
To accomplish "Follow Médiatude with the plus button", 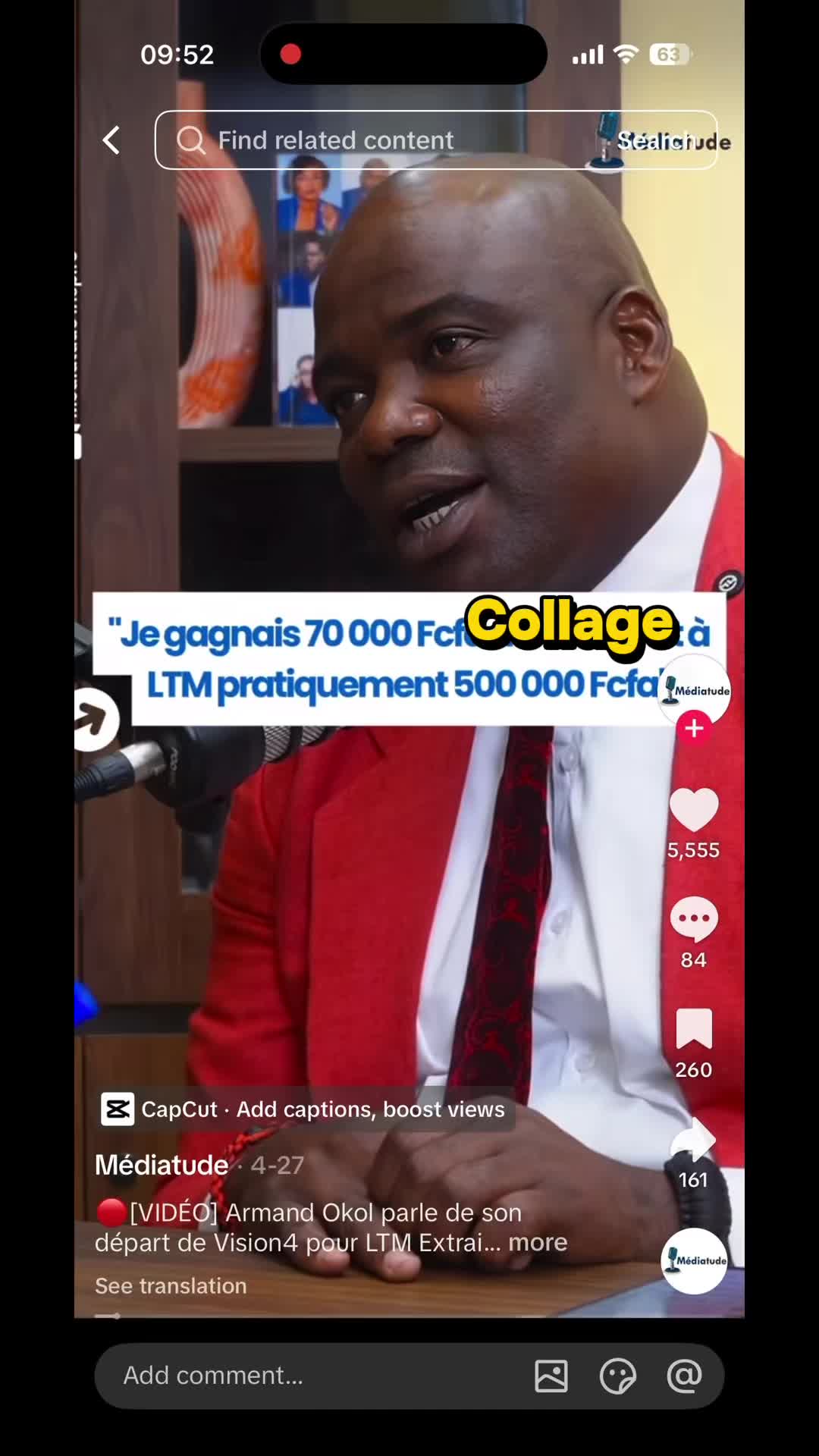I will click(694, 729).
